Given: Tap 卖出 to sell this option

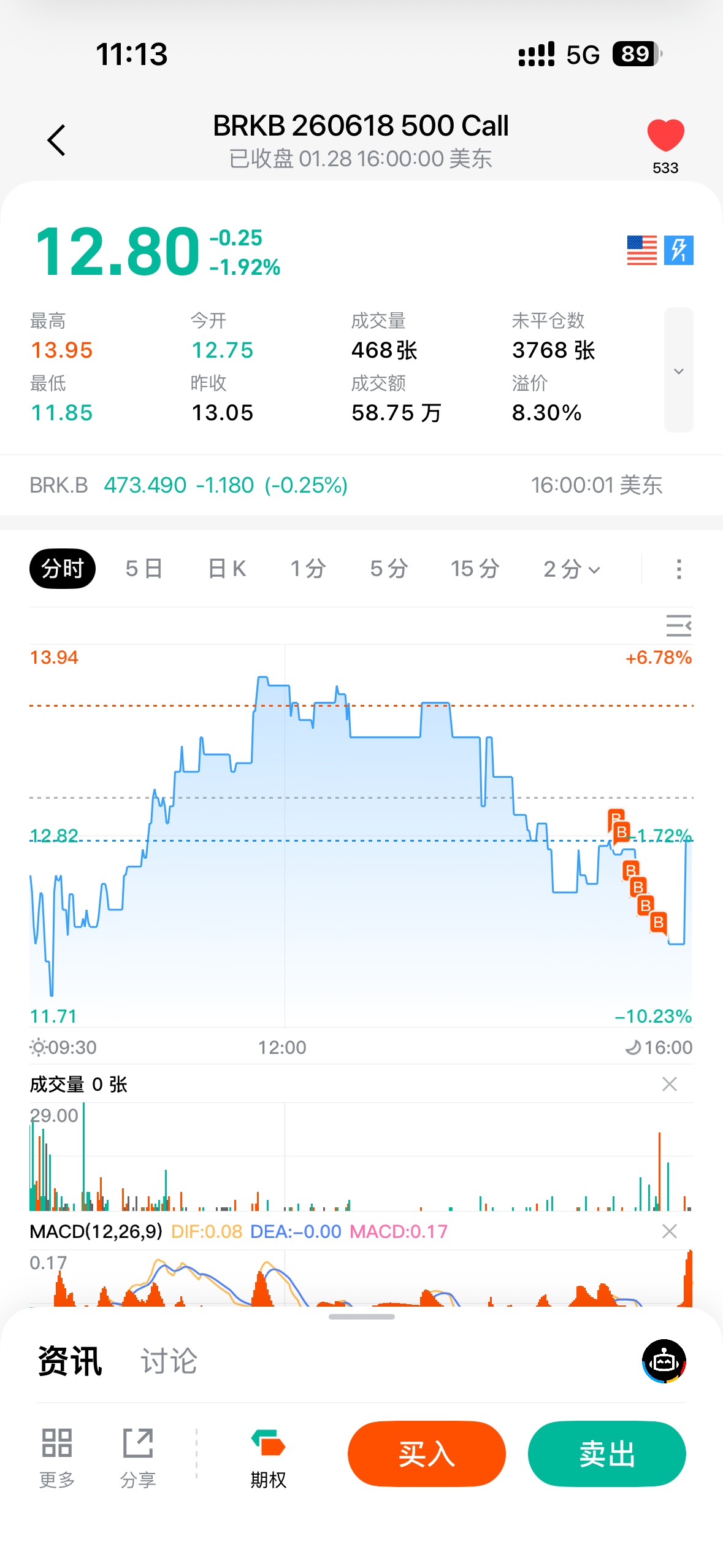Looking at the screenshot, I should point(606,1453).
